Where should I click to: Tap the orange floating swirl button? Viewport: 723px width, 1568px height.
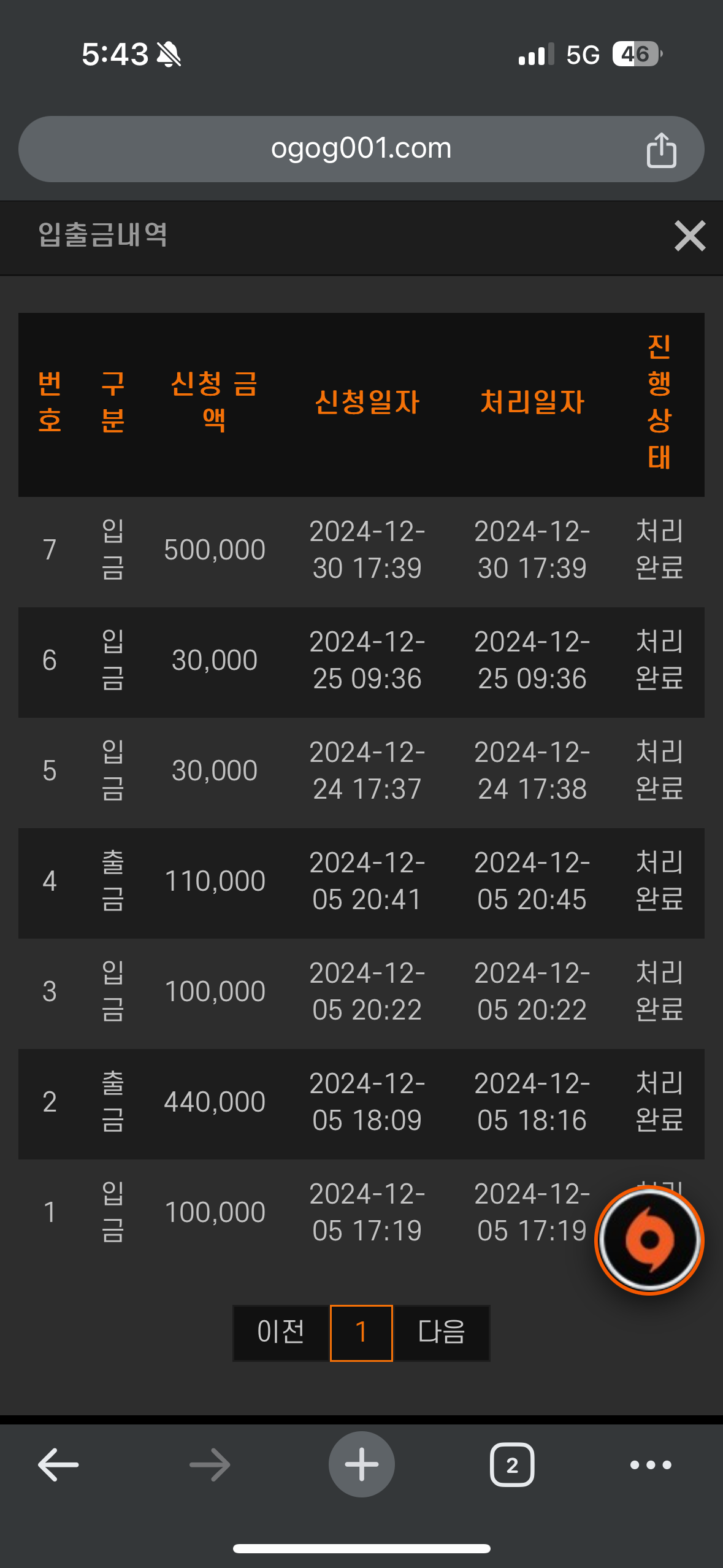[x=649, y=1240]
